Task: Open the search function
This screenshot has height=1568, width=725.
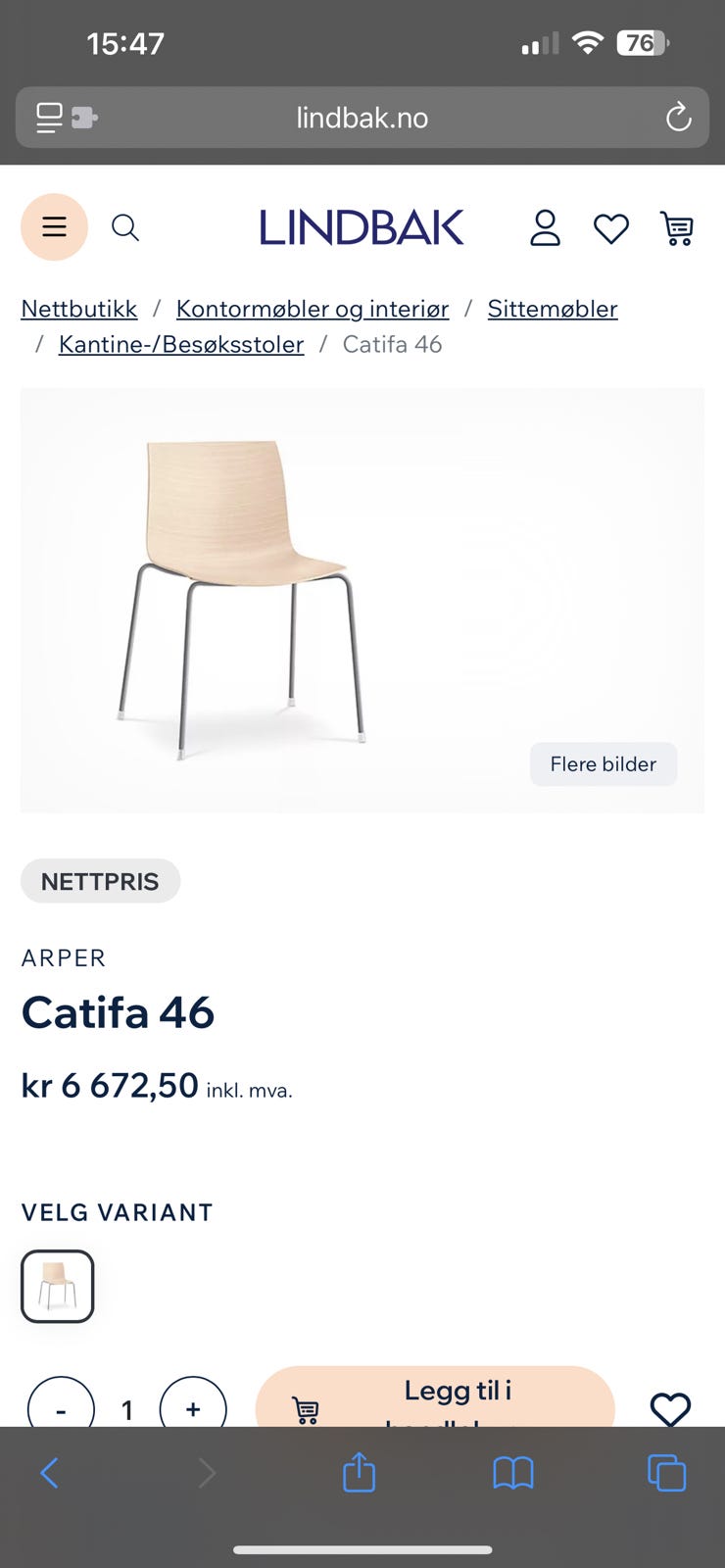Action: [x=125, y=227]
